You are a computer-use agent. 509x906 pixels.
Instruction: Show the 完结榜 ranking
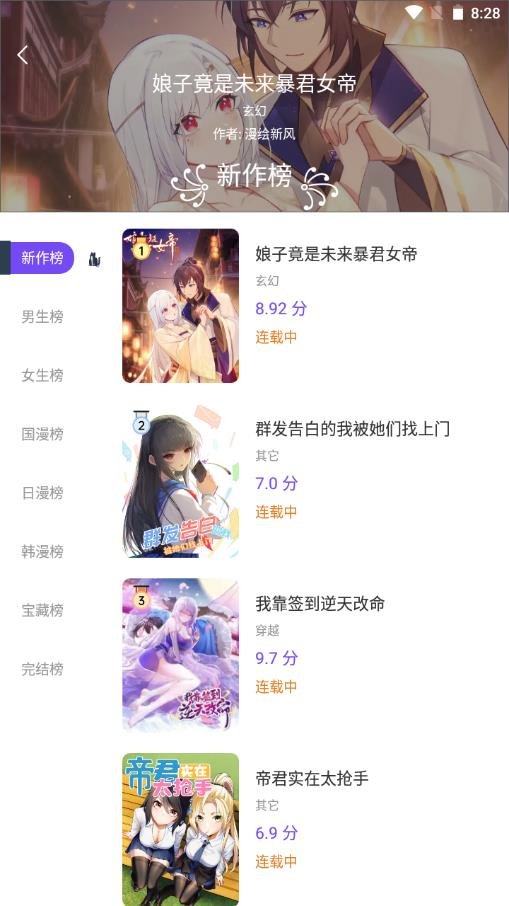point(42,669)
